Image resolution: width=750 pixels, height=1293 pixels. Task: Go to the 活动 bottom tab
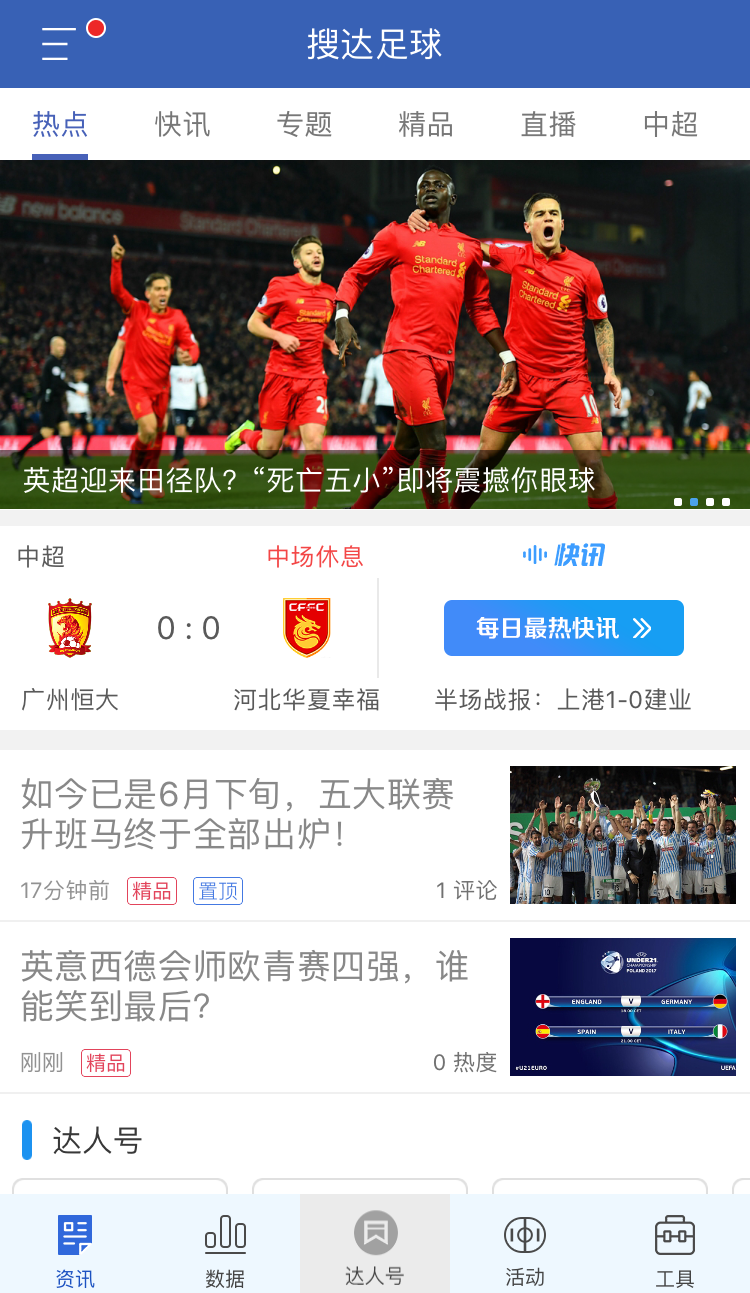(x=525, y=1249)
